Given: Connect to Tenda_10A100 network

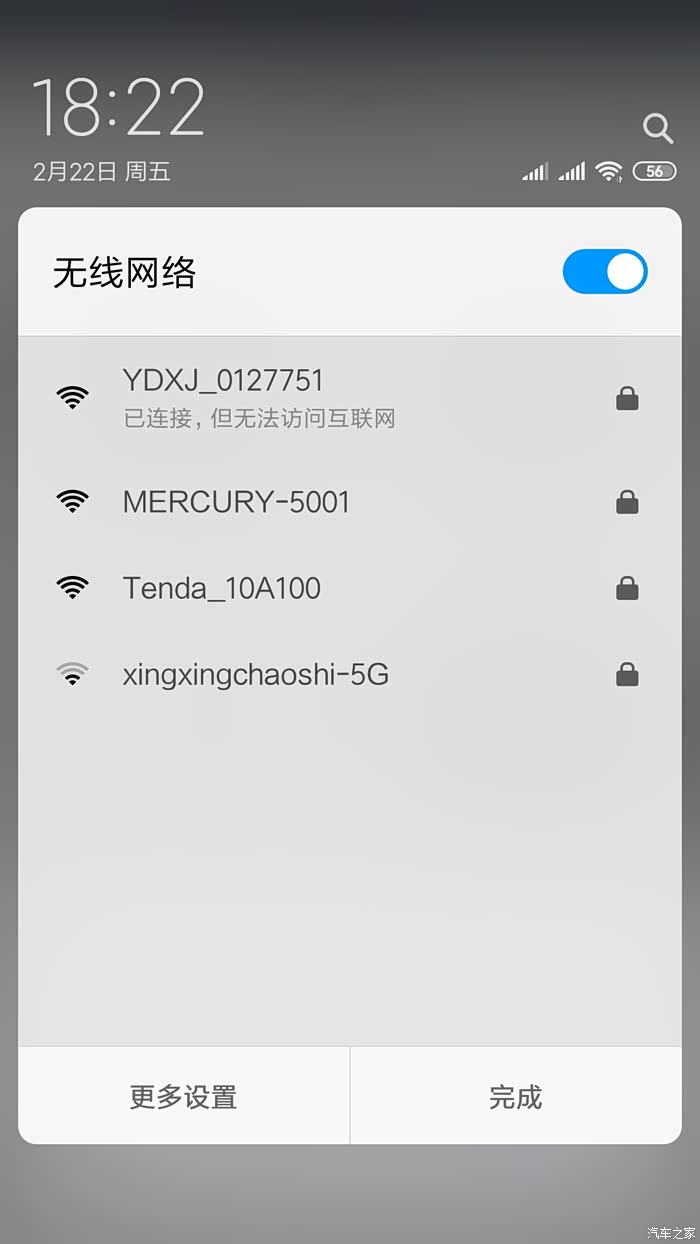Looking at the screenshot, I should (x=350, y=588).
